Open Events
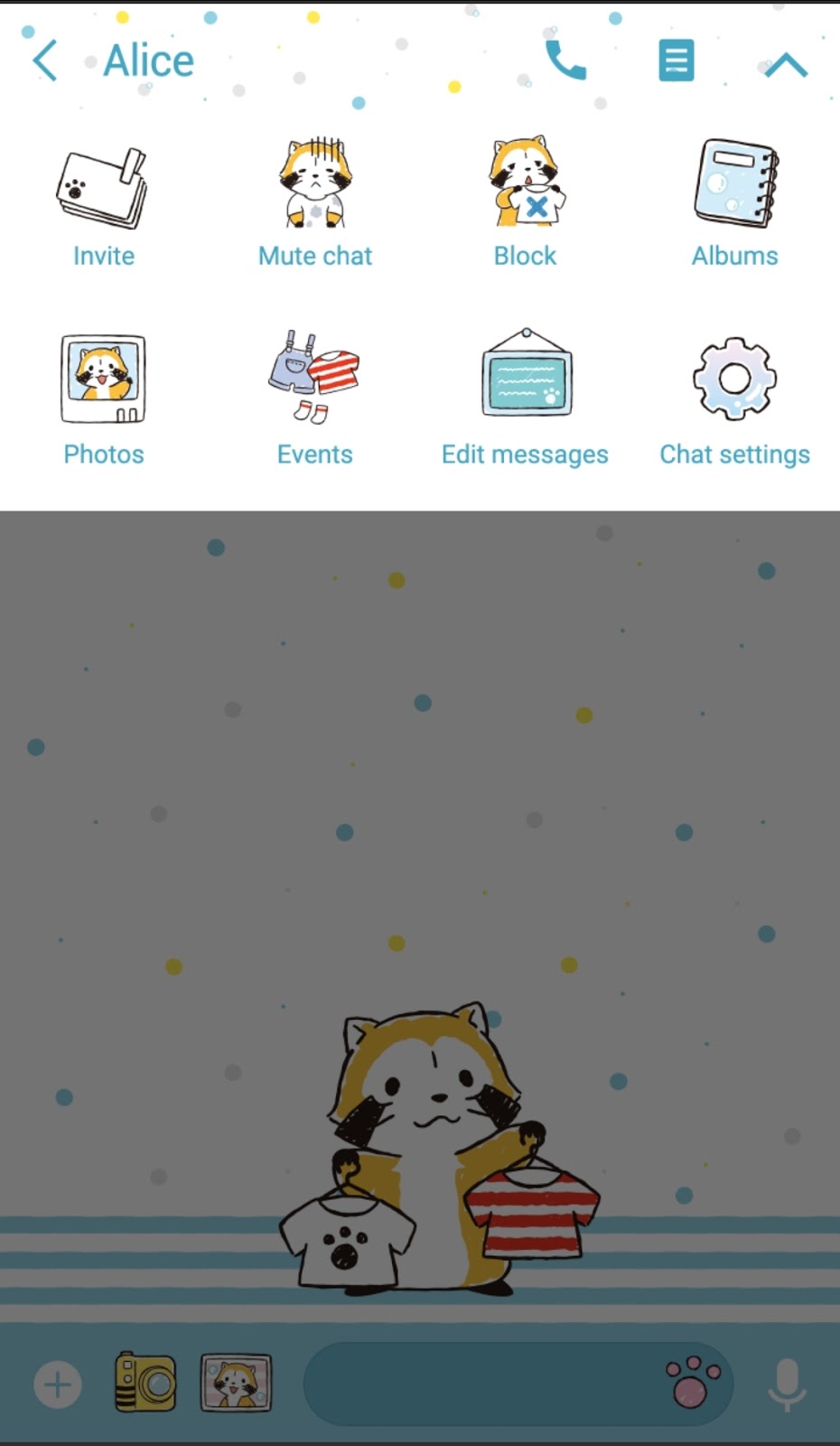840x1446 pixels. click(x=314, y=399)
